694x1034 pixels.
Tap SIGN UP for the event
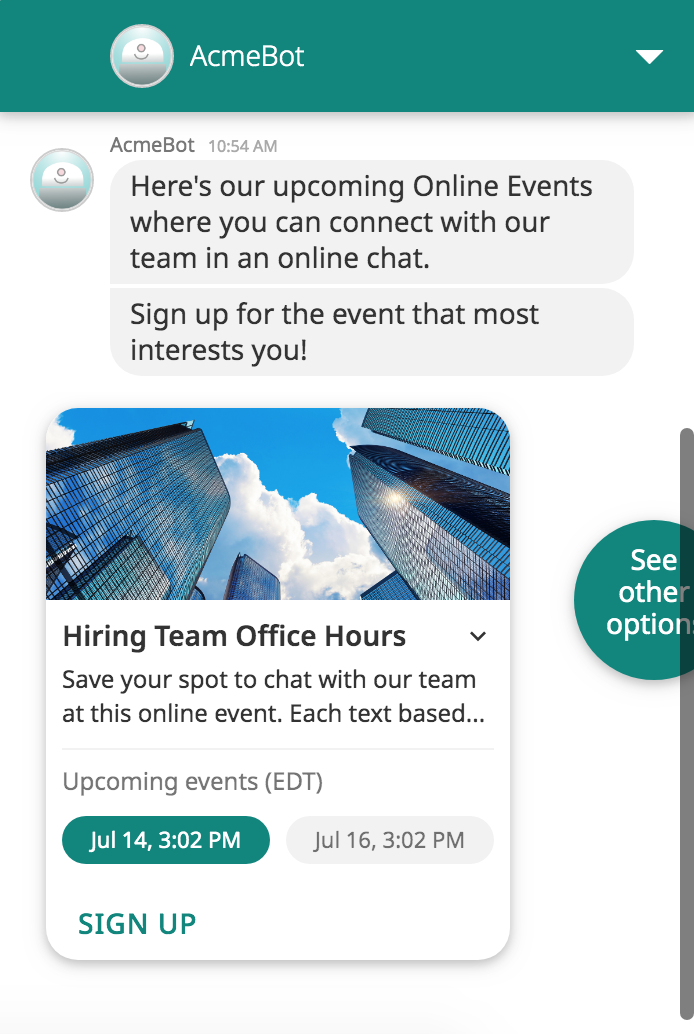click(x=137, y=924)
